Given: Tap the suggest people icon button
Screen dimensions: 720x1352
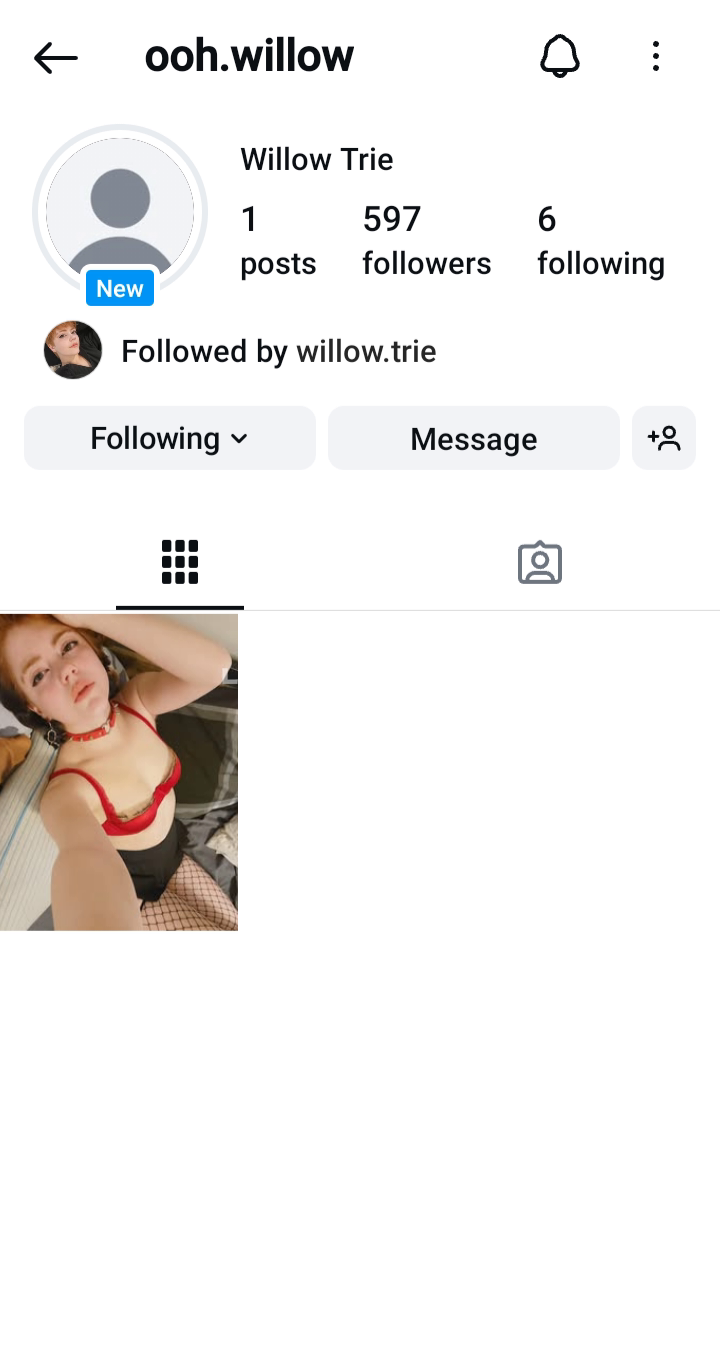Looking at the screenshot, I should tap(664, 438).
